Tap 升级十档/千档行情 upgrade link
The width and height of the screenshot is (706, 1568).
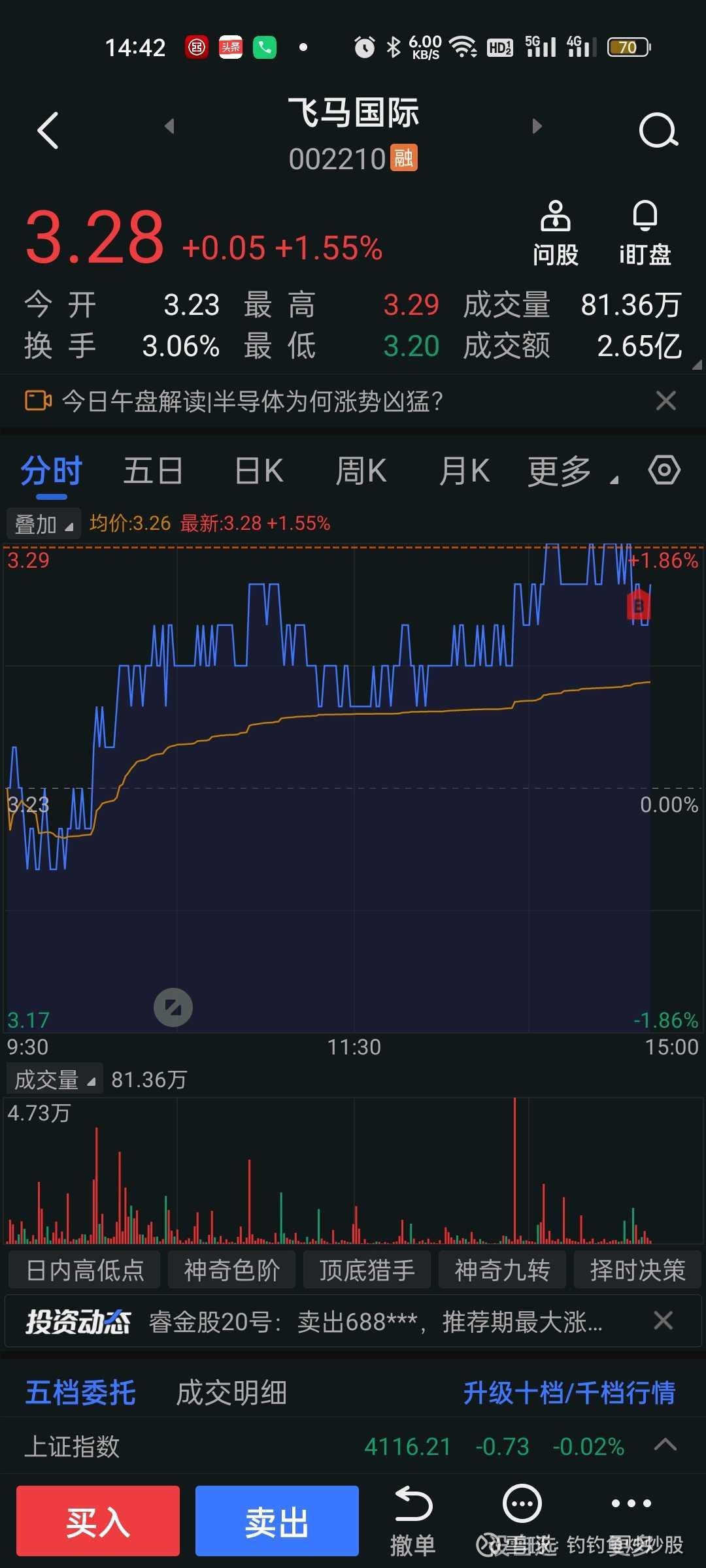coord(569,1392)
